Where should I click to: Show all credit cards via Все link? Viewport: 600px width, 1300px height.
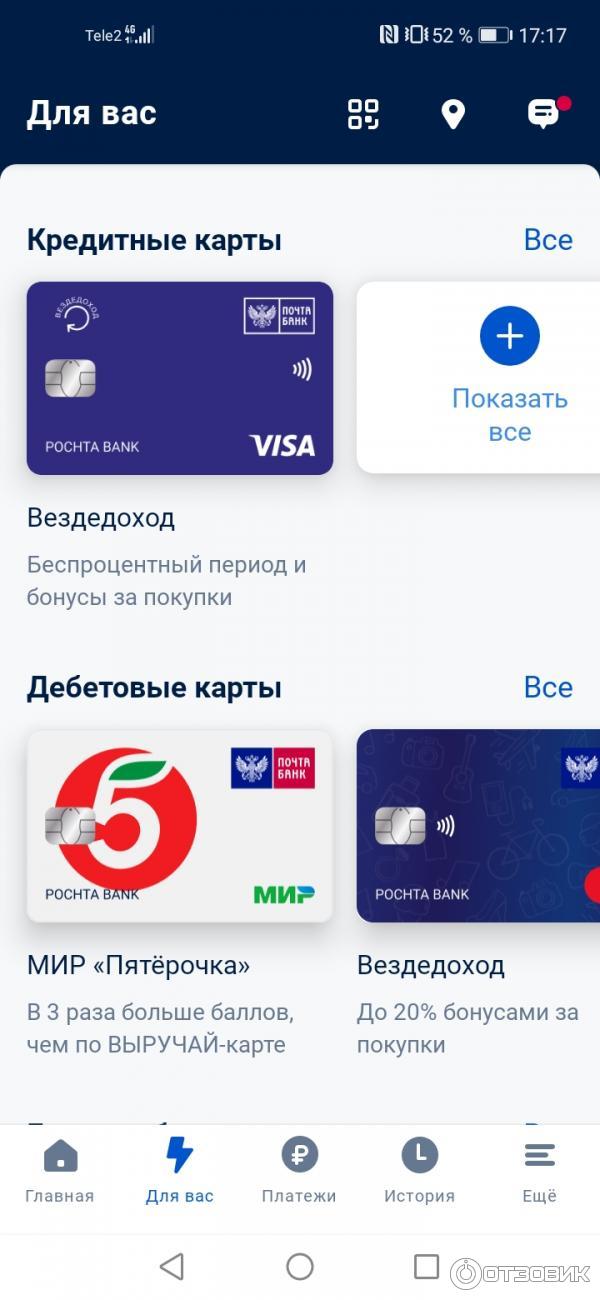tap(548, 240)
